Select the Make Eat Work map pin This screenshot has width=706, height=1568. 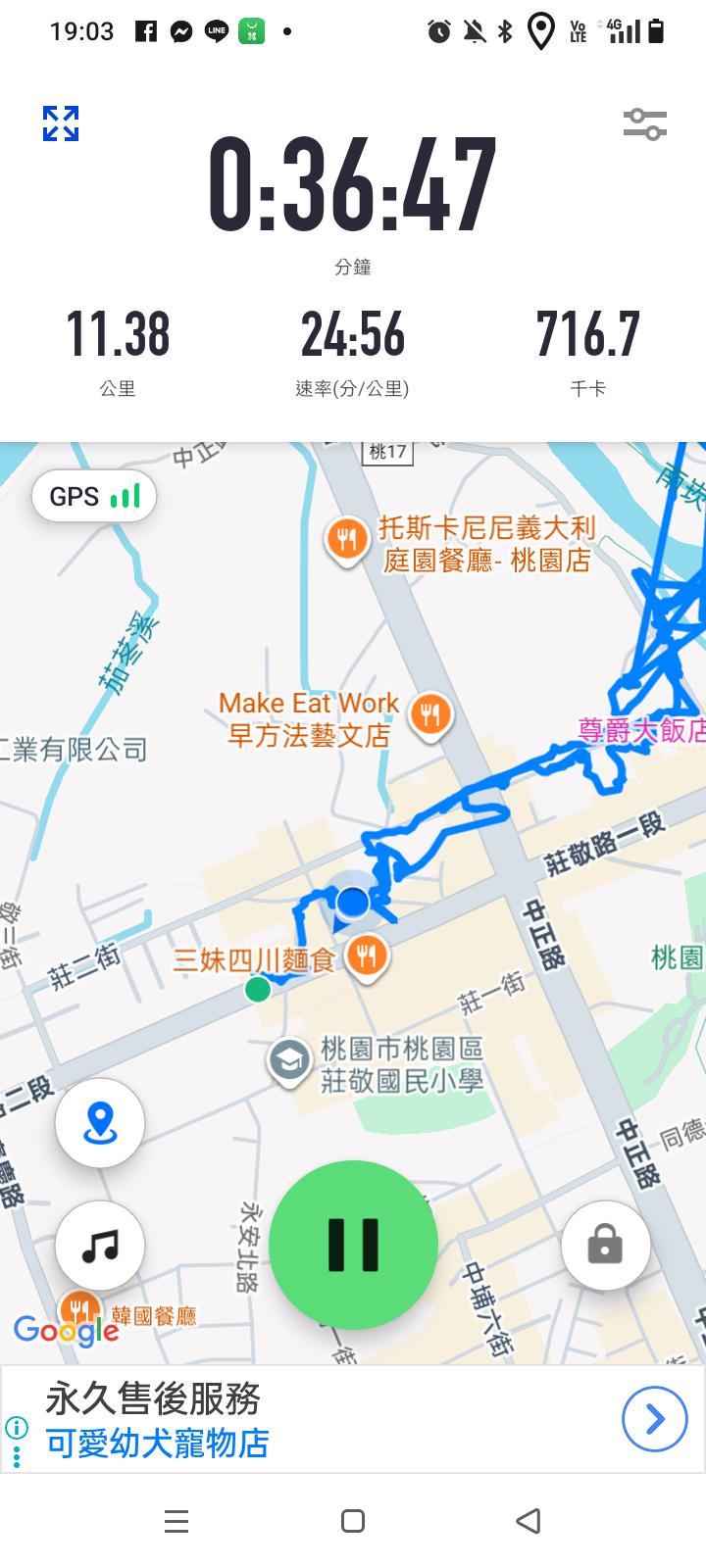429,714
